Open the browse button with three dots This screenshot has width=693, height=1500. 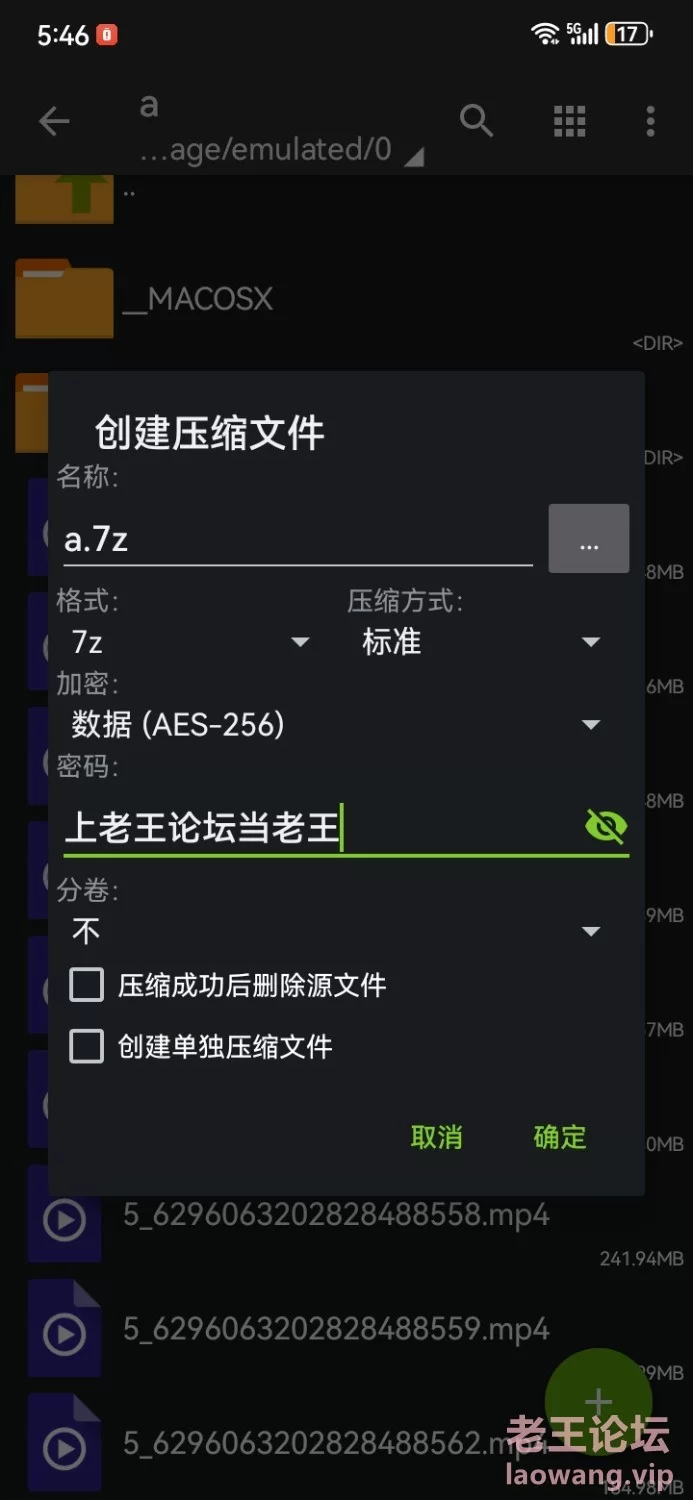click(x=588, y=539)
